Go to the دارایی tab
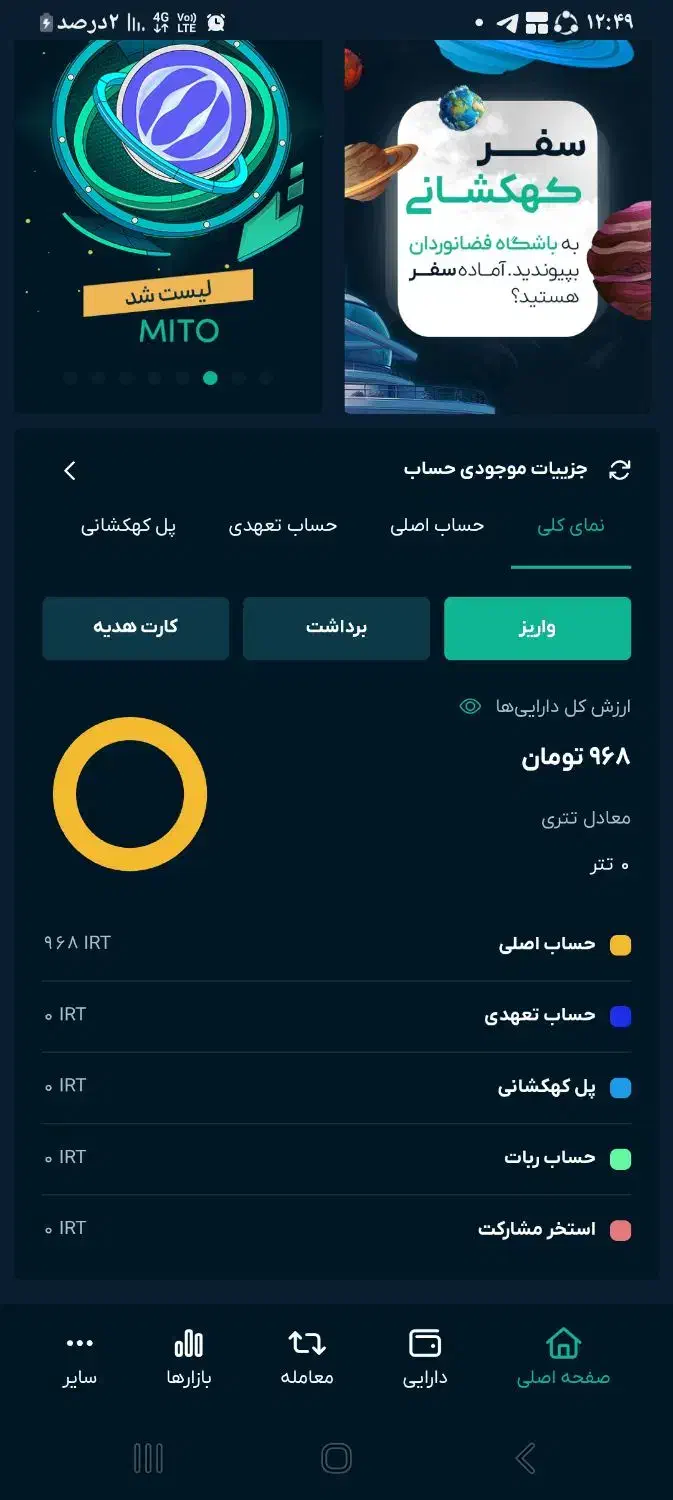 point(425,1358)
